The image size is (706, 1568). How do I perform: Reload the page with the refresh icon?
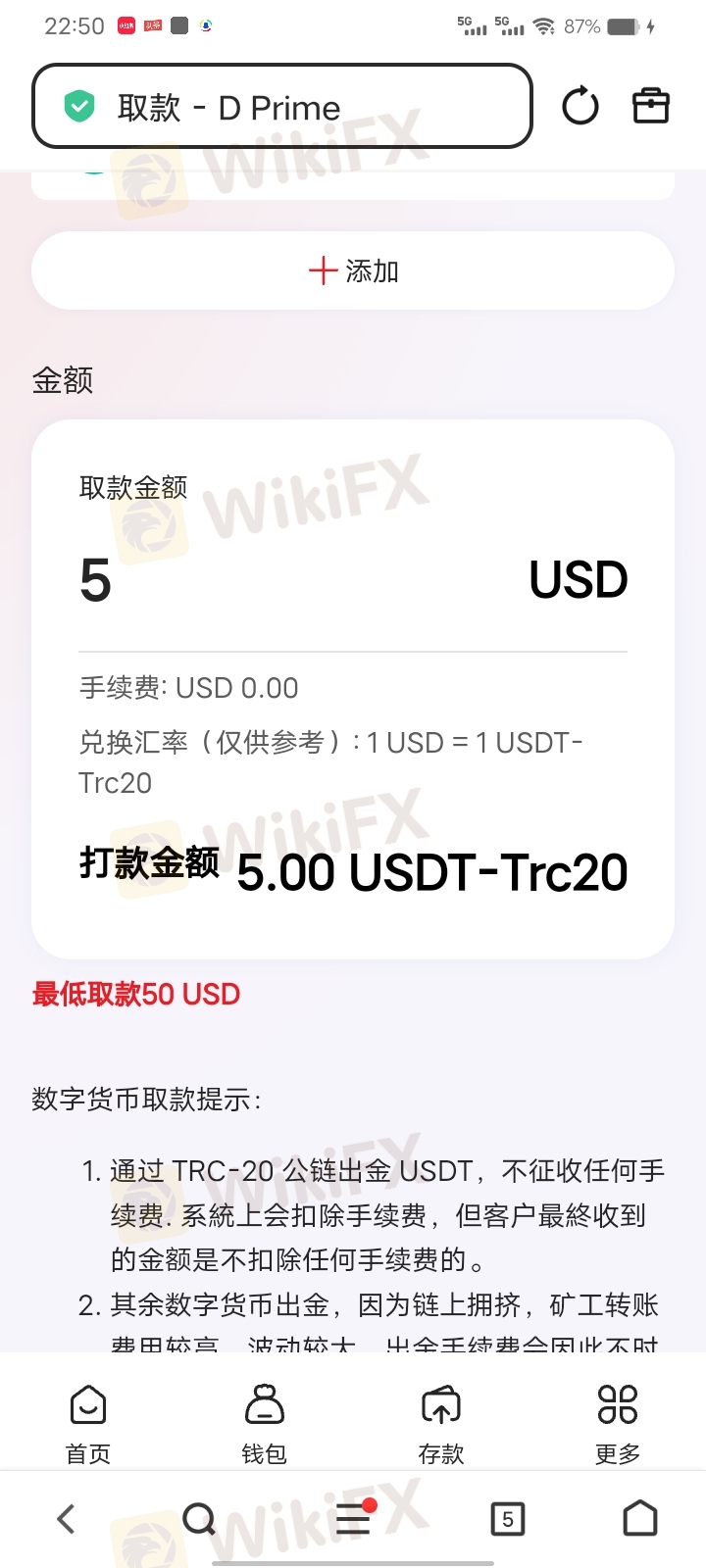click(580, 106)
